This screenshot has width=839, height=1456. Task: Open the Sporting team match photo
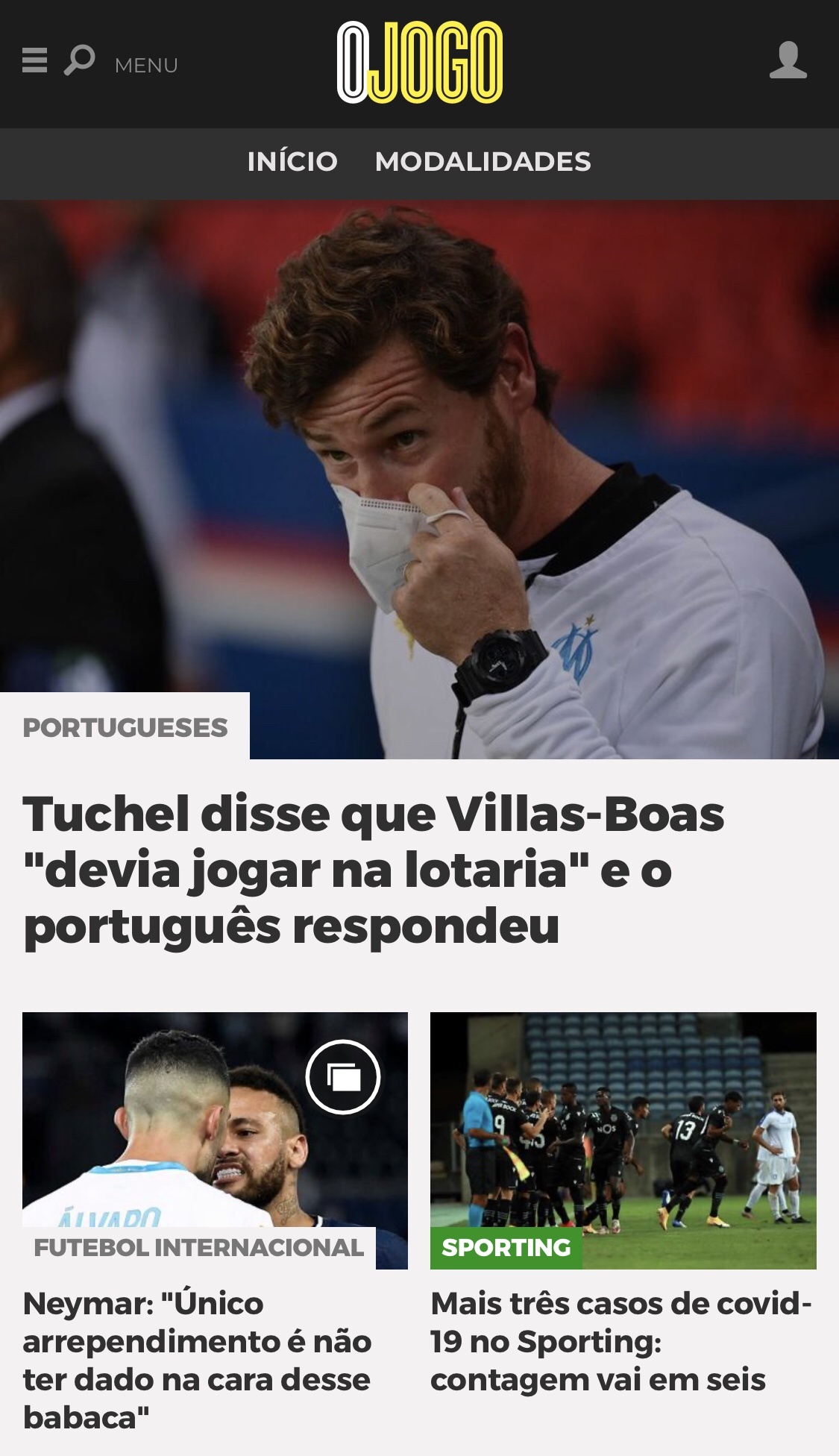[x=623, y=1119]
